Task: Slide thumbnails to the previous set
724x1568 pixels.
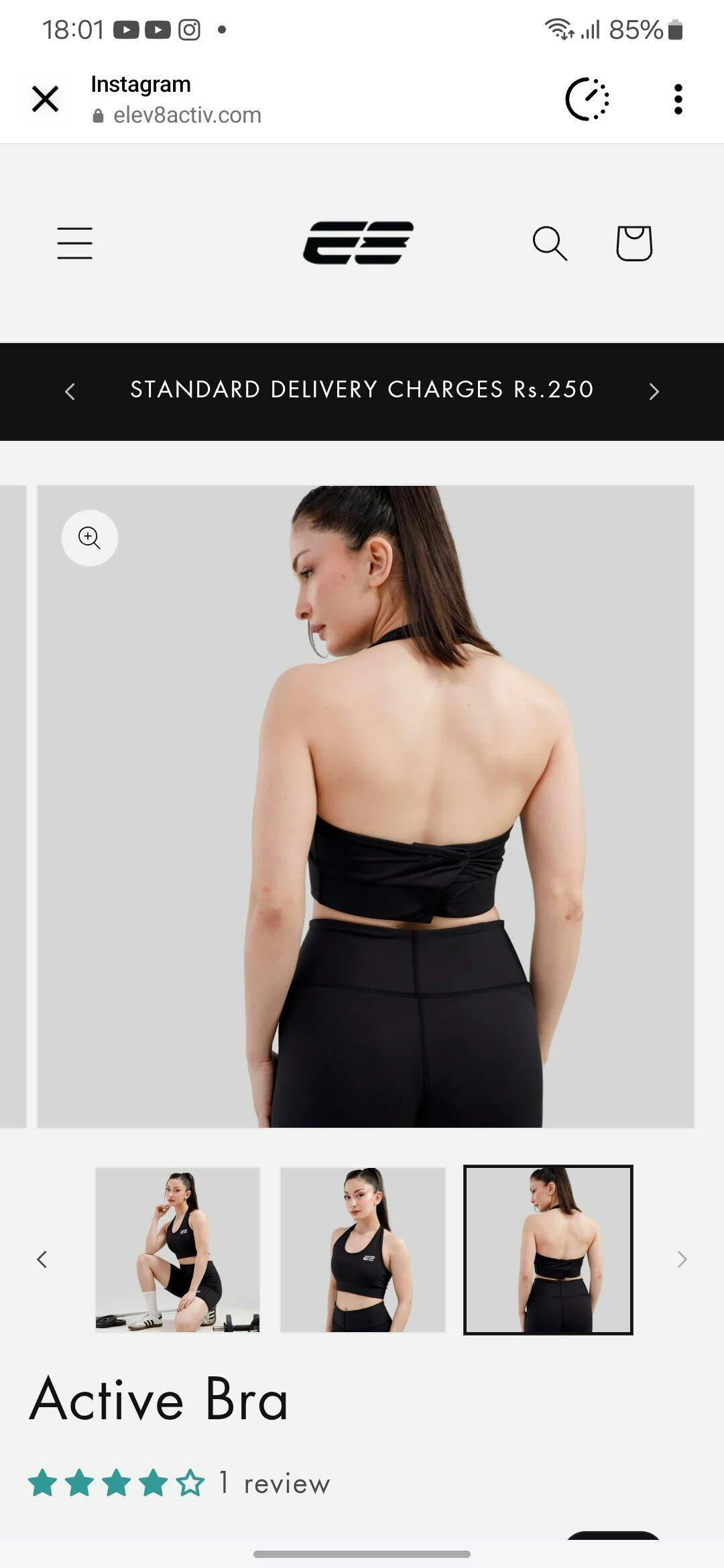Action: pos(42,1259)
